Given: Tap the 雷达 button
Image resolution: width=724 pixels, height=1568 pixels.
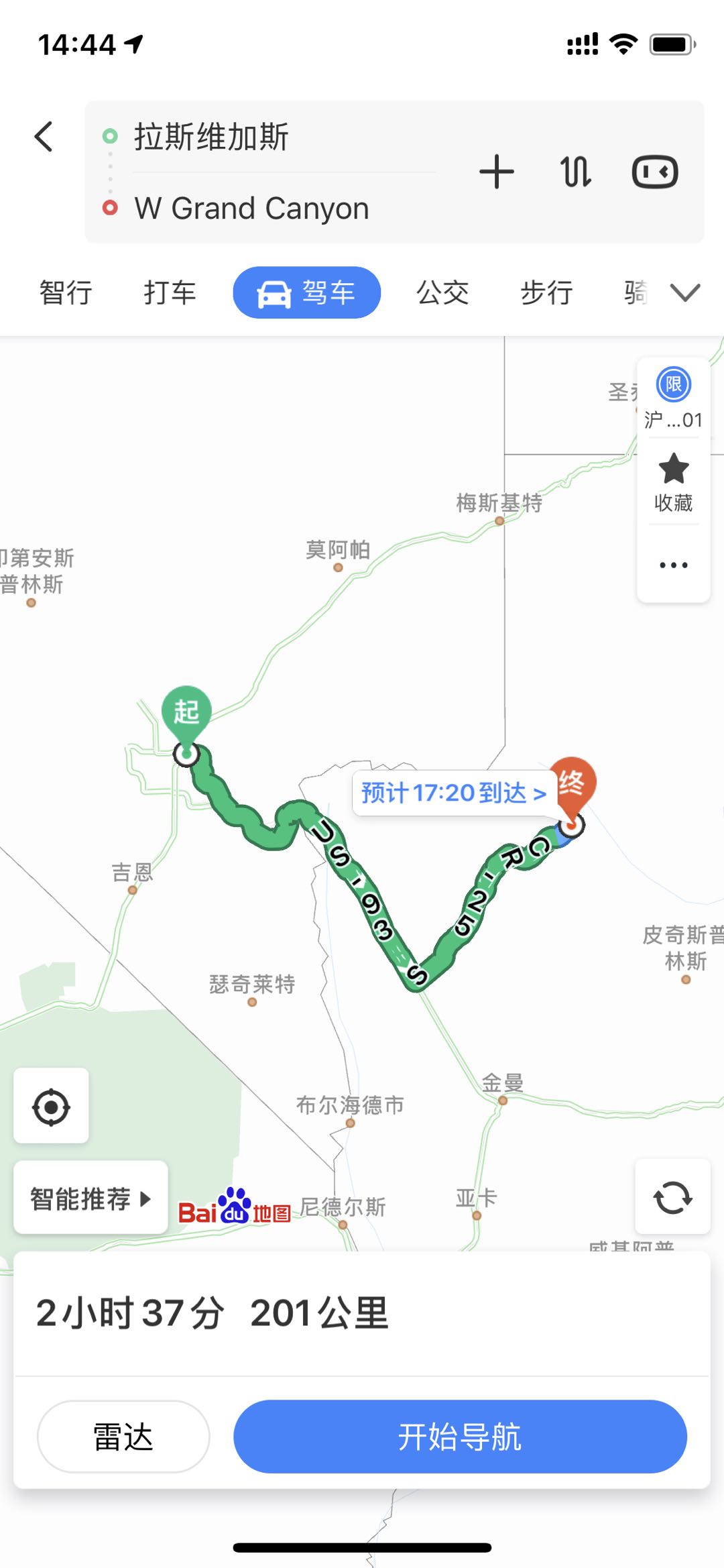Looking at the screenshot, I should pos(123,1437).
